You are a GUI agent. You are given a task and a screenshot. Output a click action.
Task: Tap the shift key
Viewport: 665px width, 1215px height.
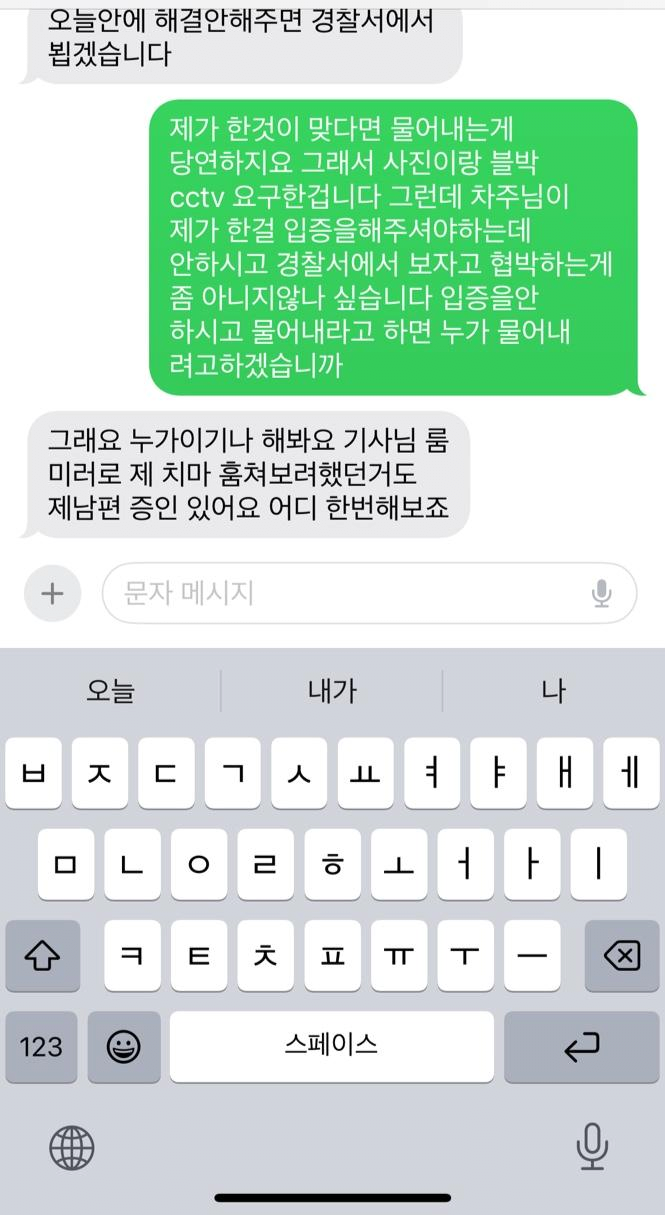point(42,956)
